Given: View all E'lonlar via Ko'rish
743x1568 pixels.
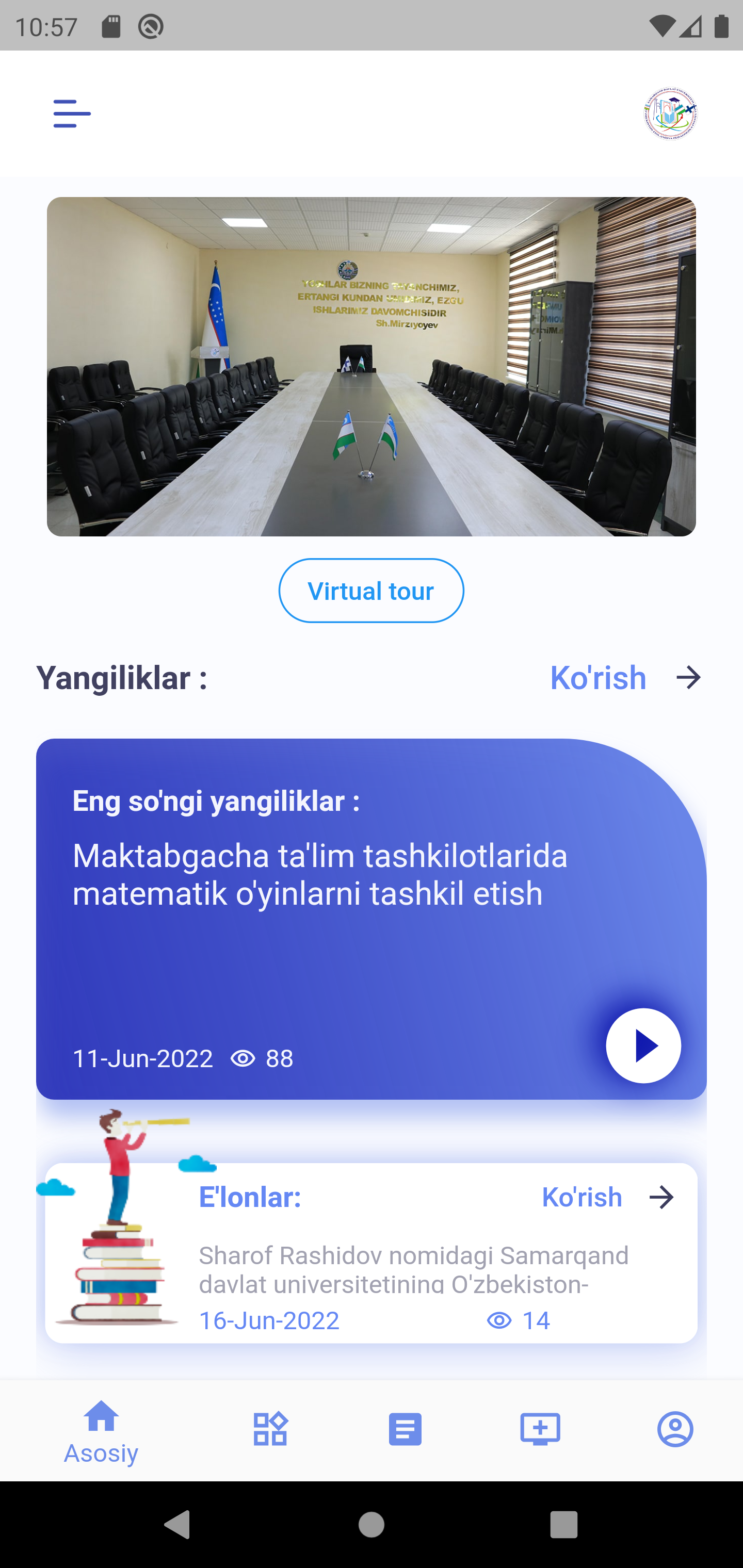Looking at the screenshot, I should pyautogui.click(x=607, y=1197).
